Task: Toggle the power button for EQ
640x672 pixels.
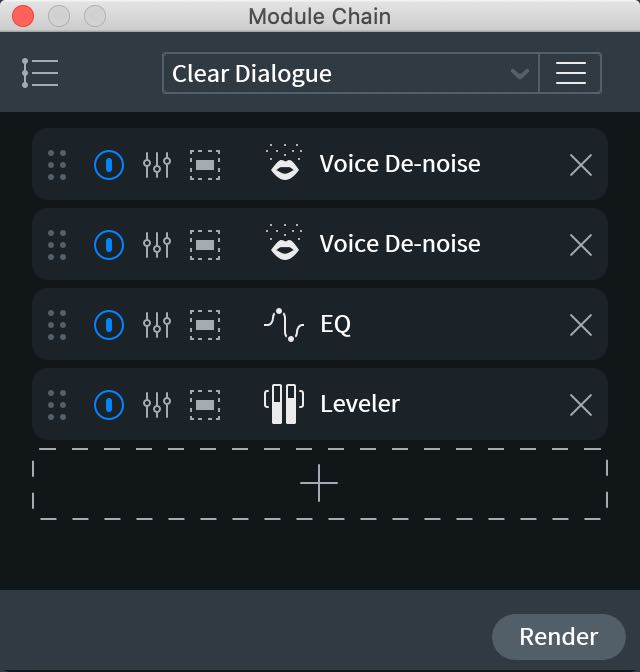Action: coord(109,324)
